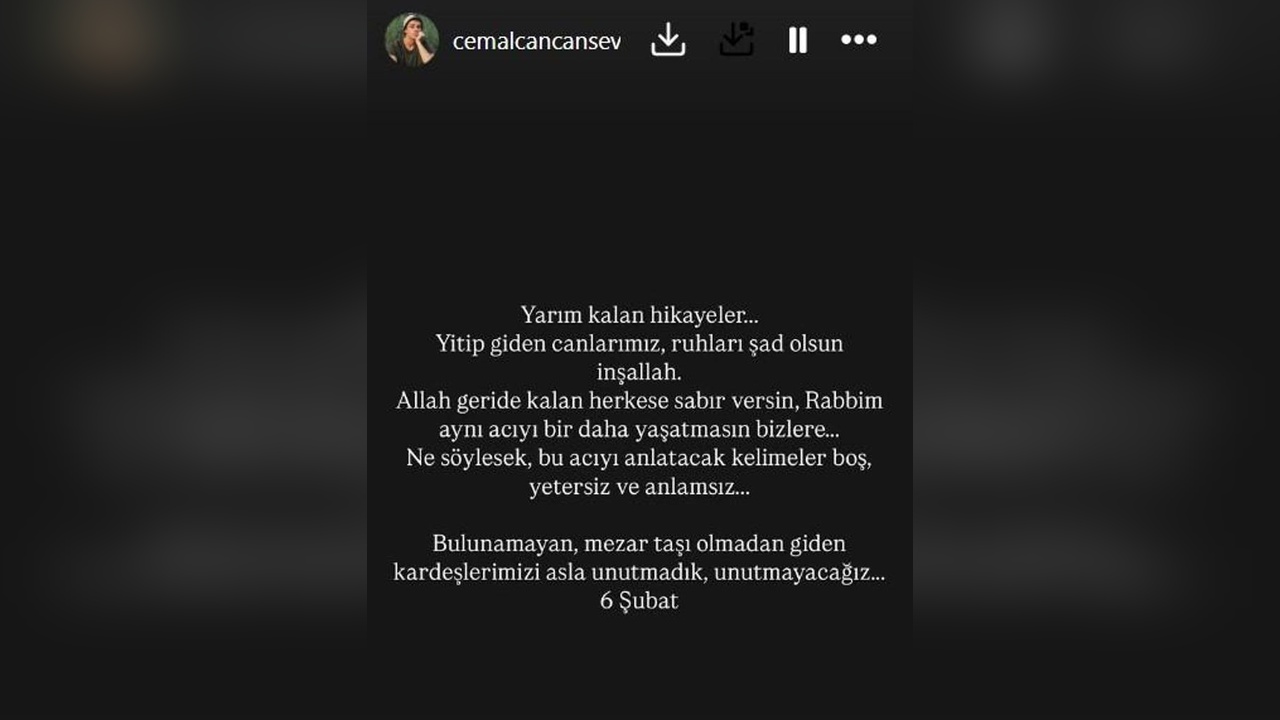Pause the story playback
The height and width of the screenshot is (720, 1280).
tap(797, 40)
